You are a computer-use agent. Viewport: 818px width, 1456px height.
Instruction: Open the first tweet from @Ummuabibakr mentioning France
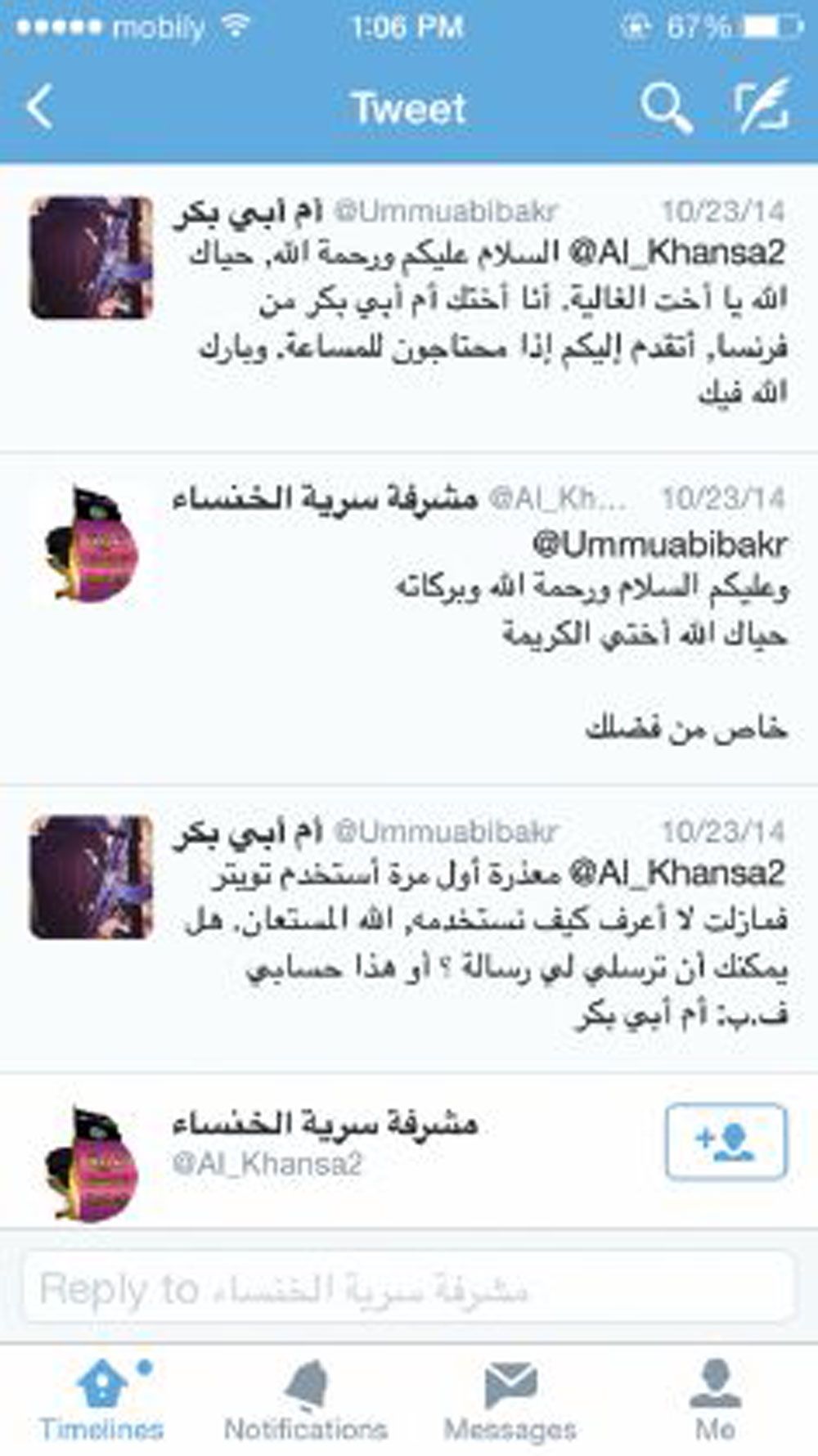pos(491,323)
